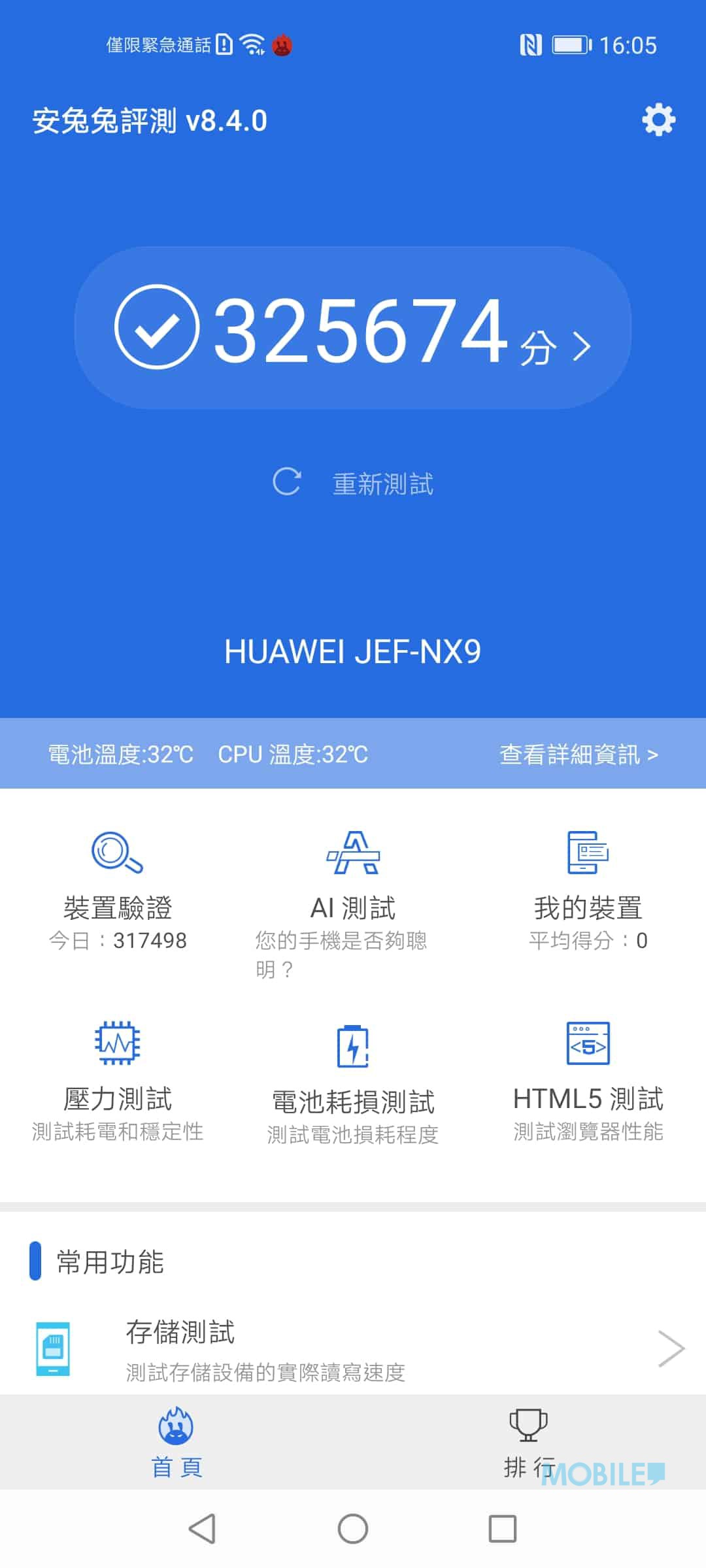
Task: Open the settings gear icon
Action: 658,120
